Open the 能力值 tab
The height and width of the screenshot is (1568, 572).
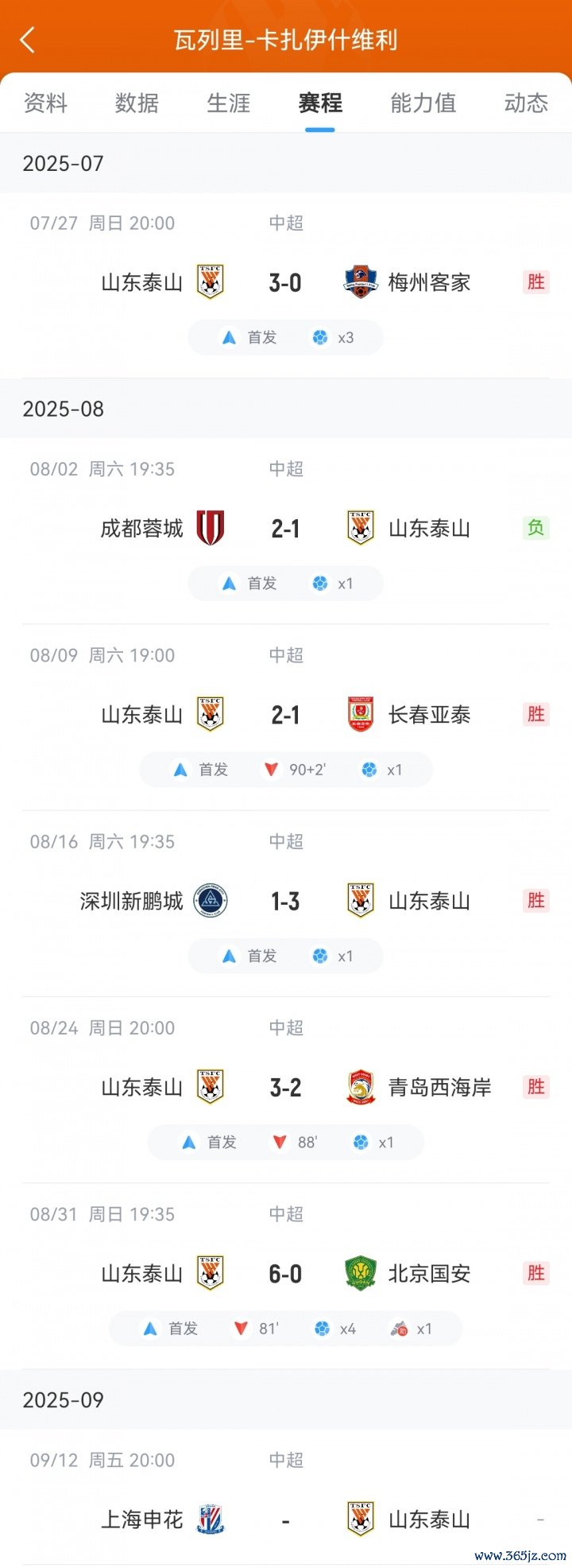click(x=423, y=103)
